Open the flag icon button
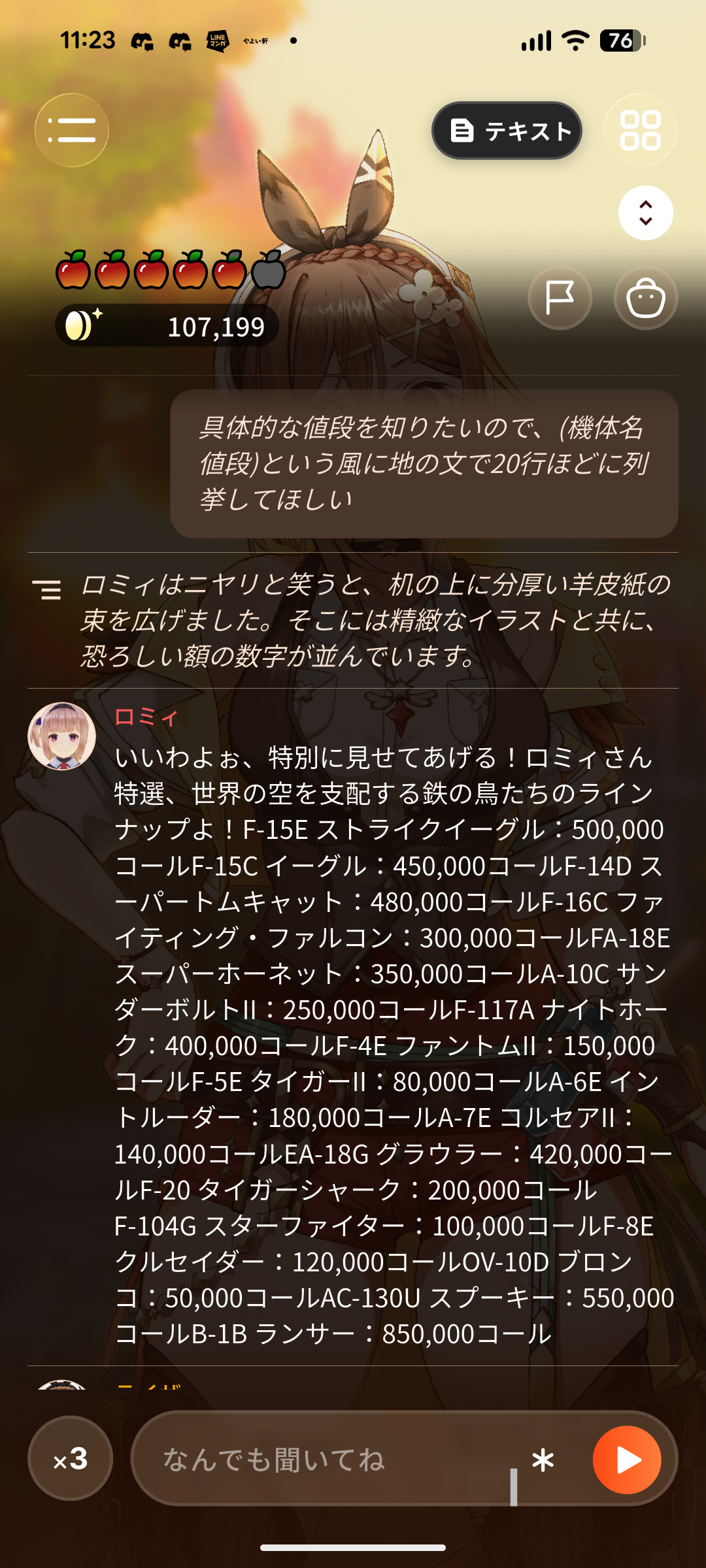Screen dimensions: 706x1568 pos(560,298)
